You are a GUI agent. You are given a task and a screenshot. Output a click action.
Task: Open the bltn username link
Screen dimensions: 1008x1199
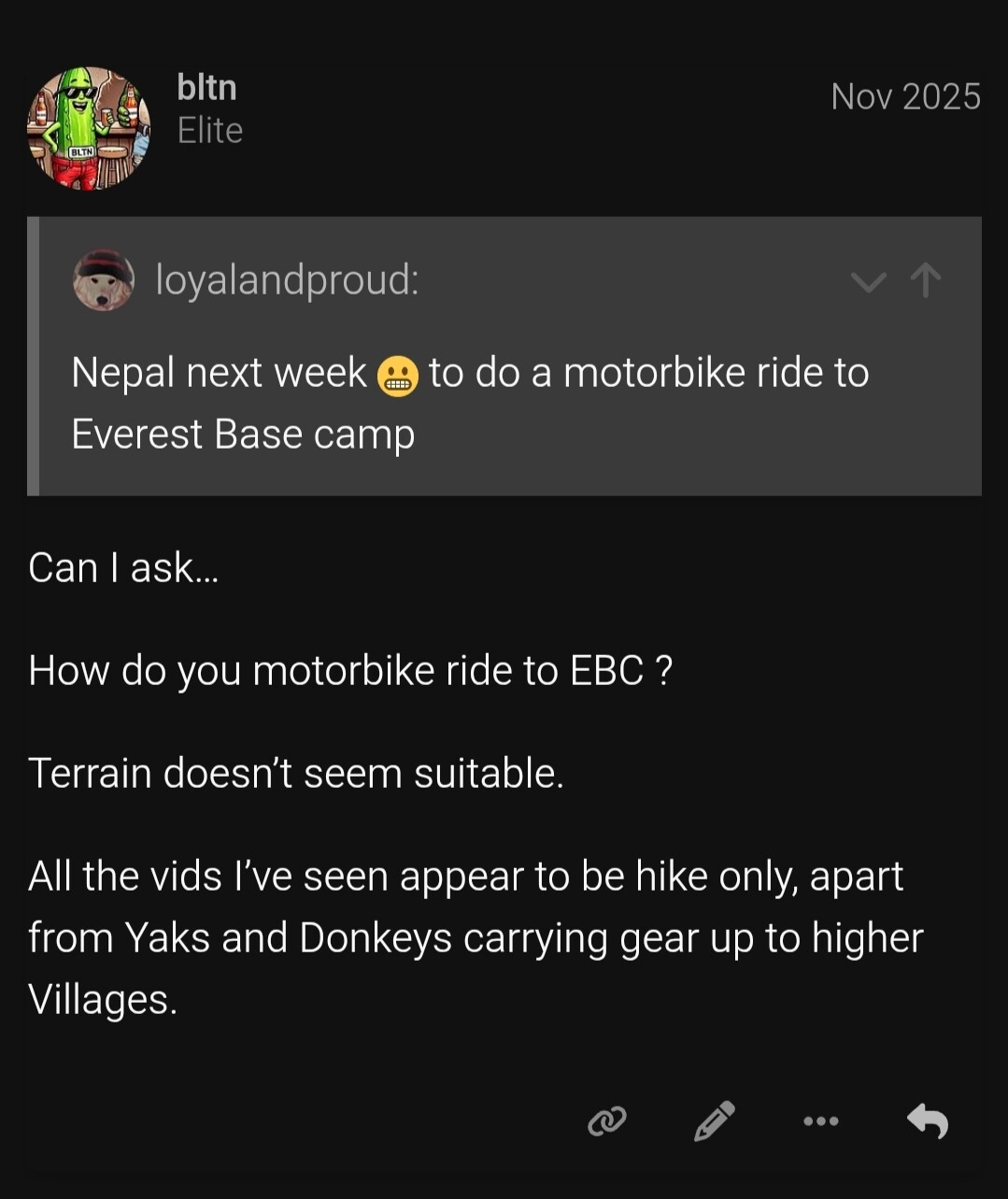206,88
